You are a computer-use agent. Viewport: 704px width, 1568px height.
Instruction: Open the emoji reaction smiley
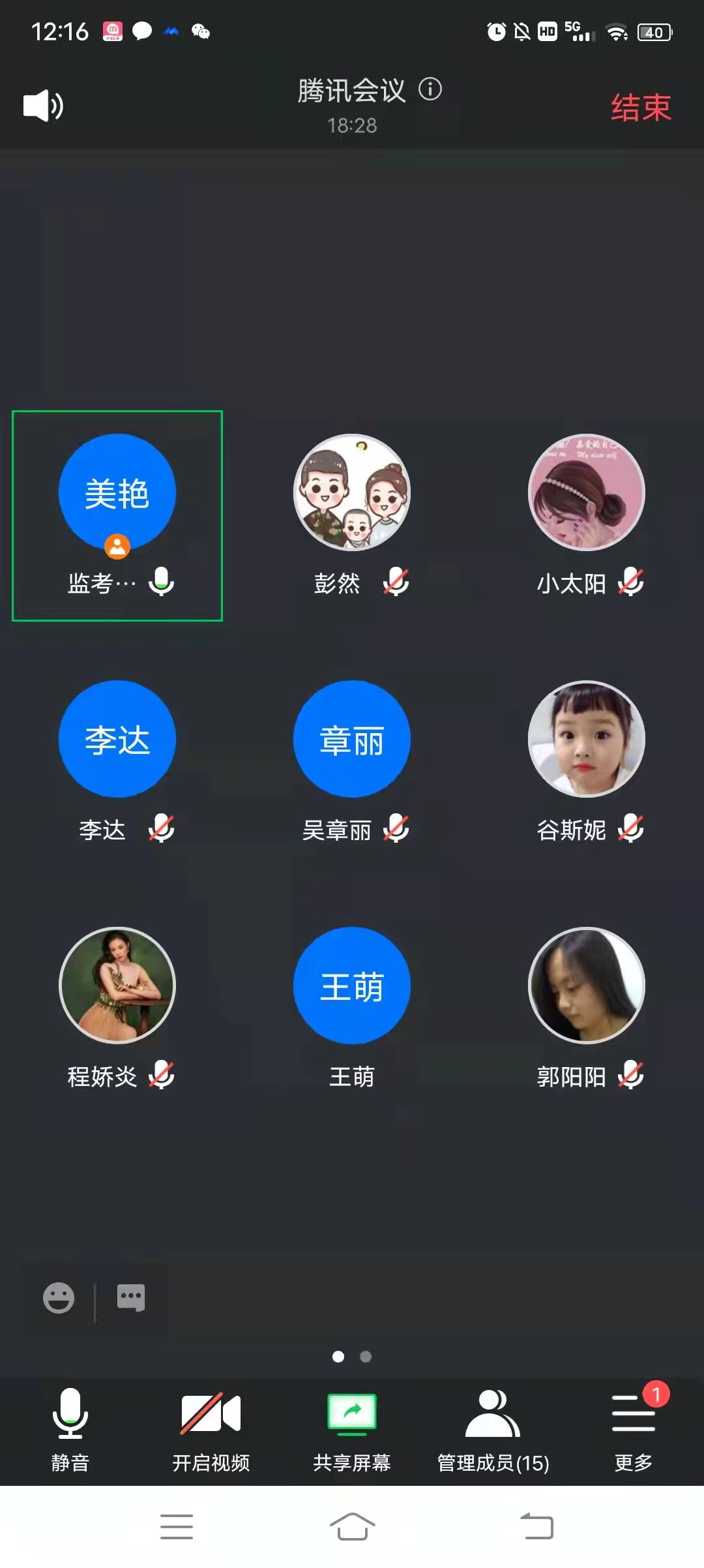coord(59,1297)
